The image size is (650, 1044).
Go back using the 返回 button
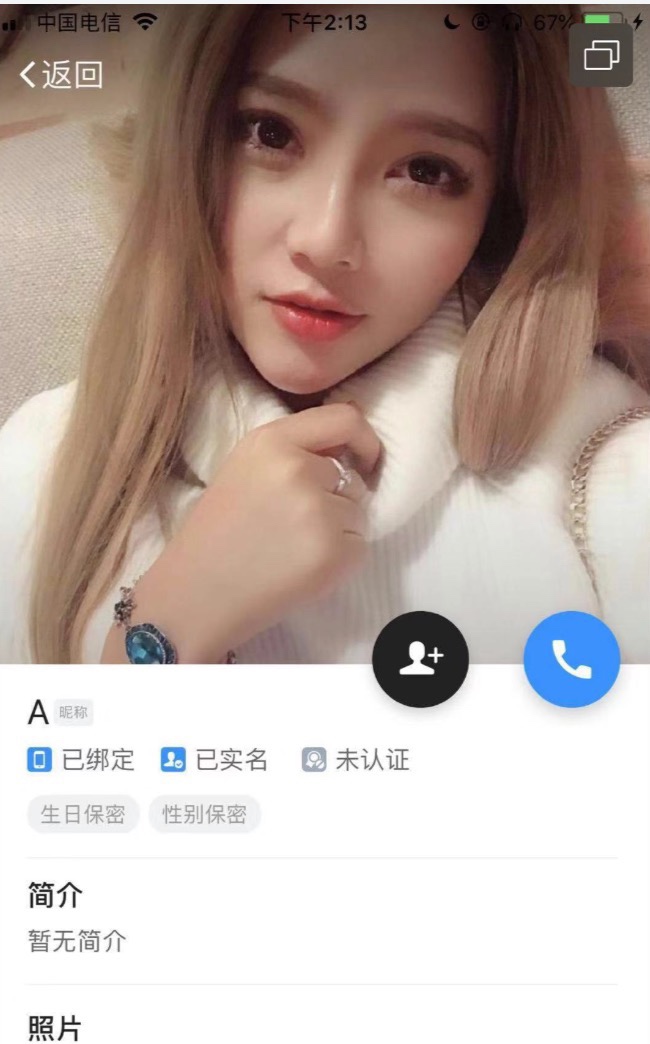[x=62, y=74]
